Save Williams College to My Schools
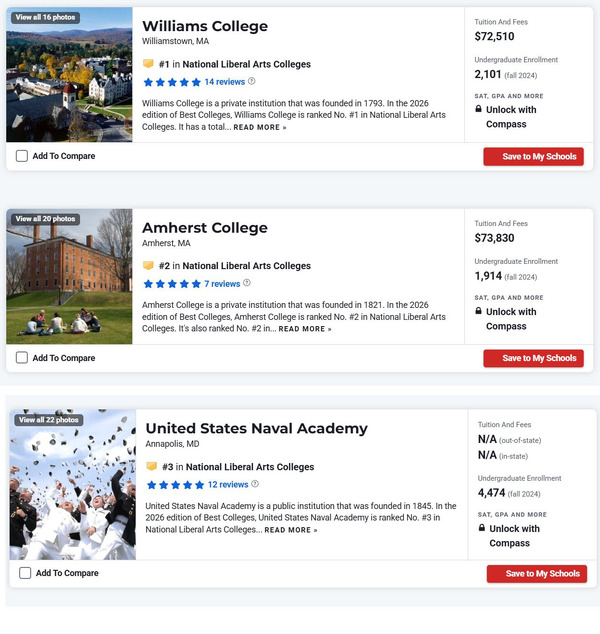The image size is (600, 634). point(533,156)
